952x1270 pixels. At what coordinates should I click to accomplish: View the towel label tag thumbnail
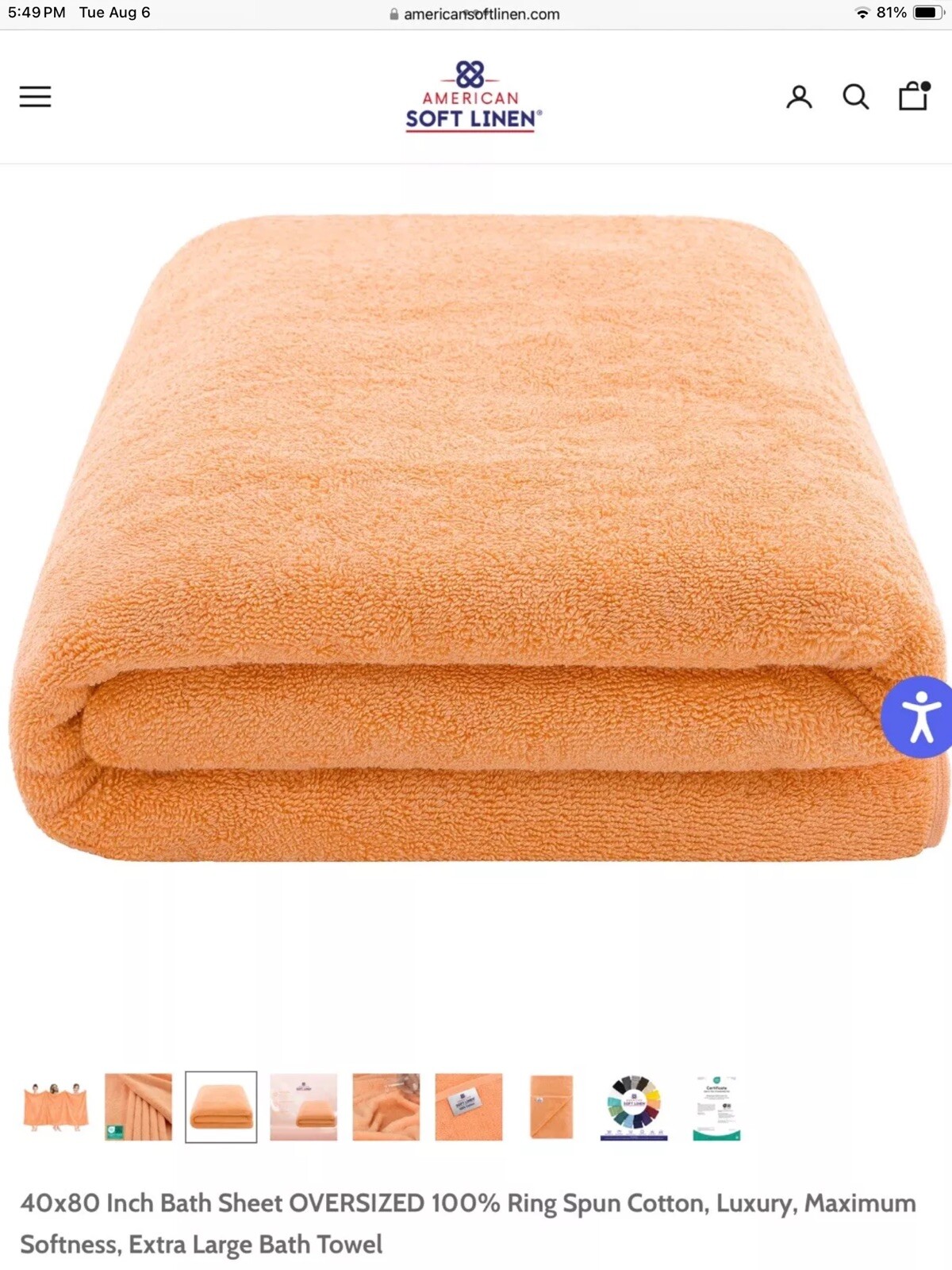tap(469, 1106)
